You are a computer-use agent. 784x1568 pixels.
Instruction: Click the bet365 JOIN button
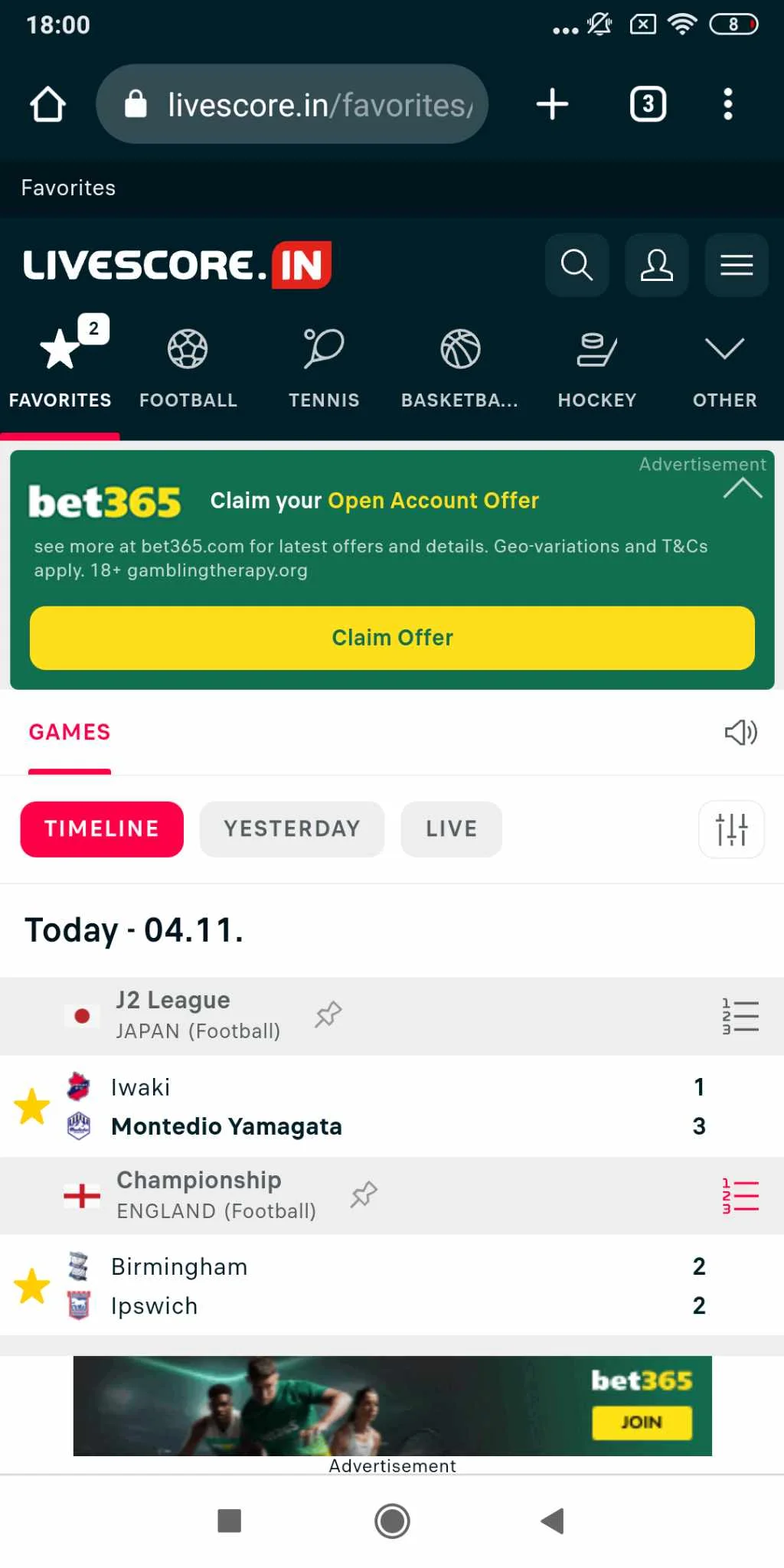point(642,1423)
